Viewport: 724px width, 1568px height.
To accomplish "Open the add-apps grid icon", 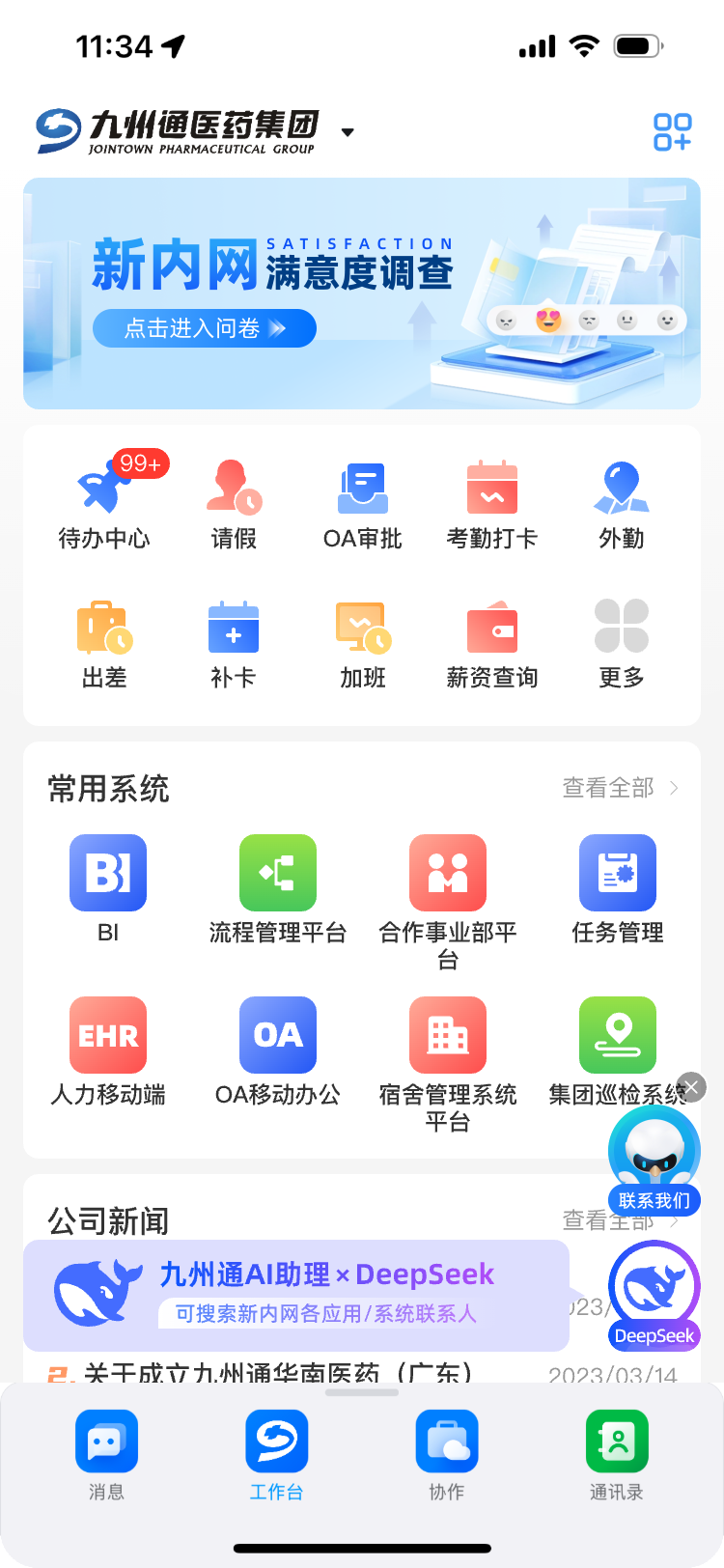I will tap(672, 132).
